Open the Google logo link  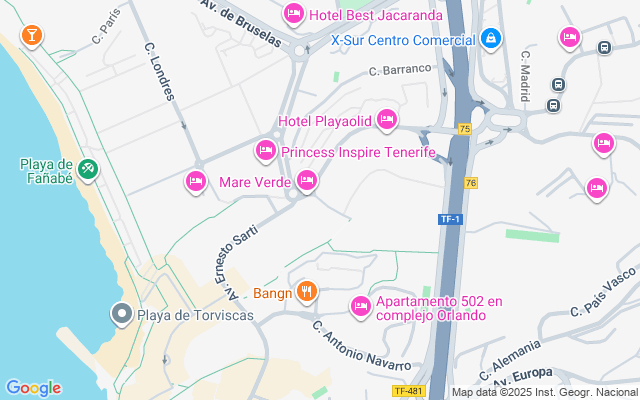(33, 388)
